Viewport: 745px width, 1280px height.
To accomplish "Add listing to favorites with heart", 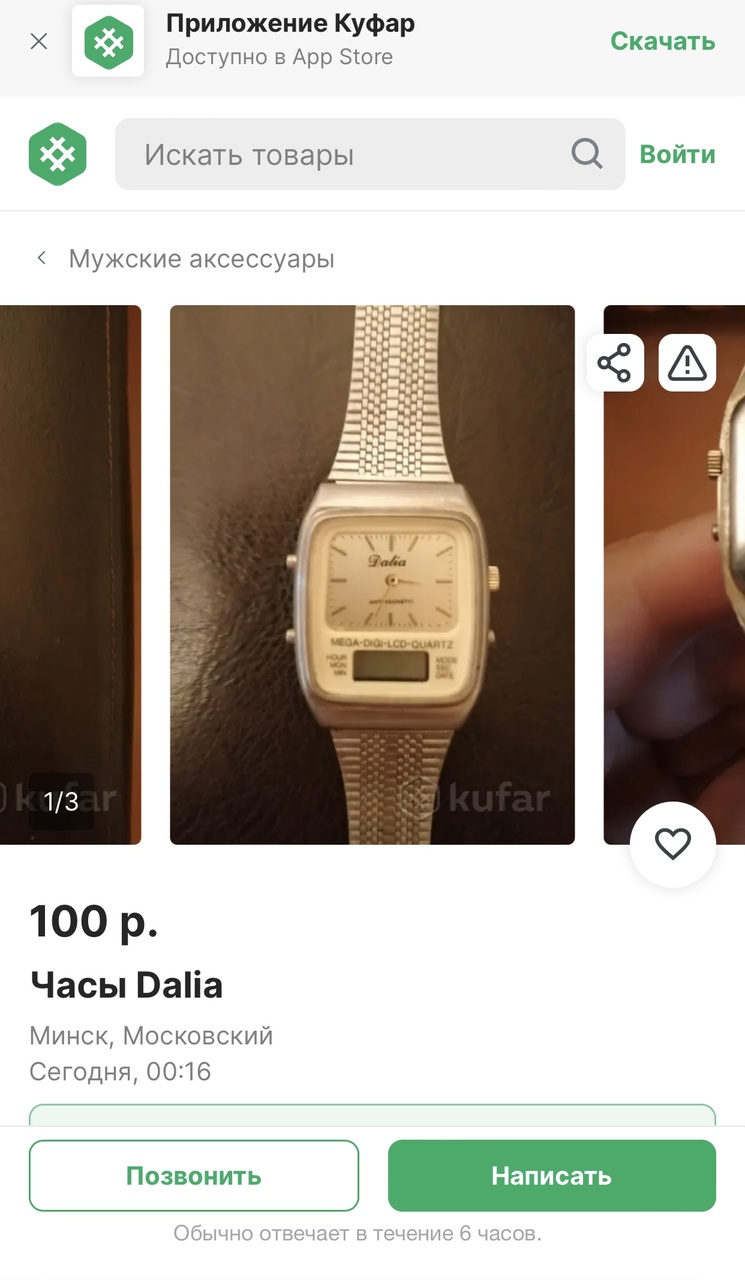I will 672,845.
